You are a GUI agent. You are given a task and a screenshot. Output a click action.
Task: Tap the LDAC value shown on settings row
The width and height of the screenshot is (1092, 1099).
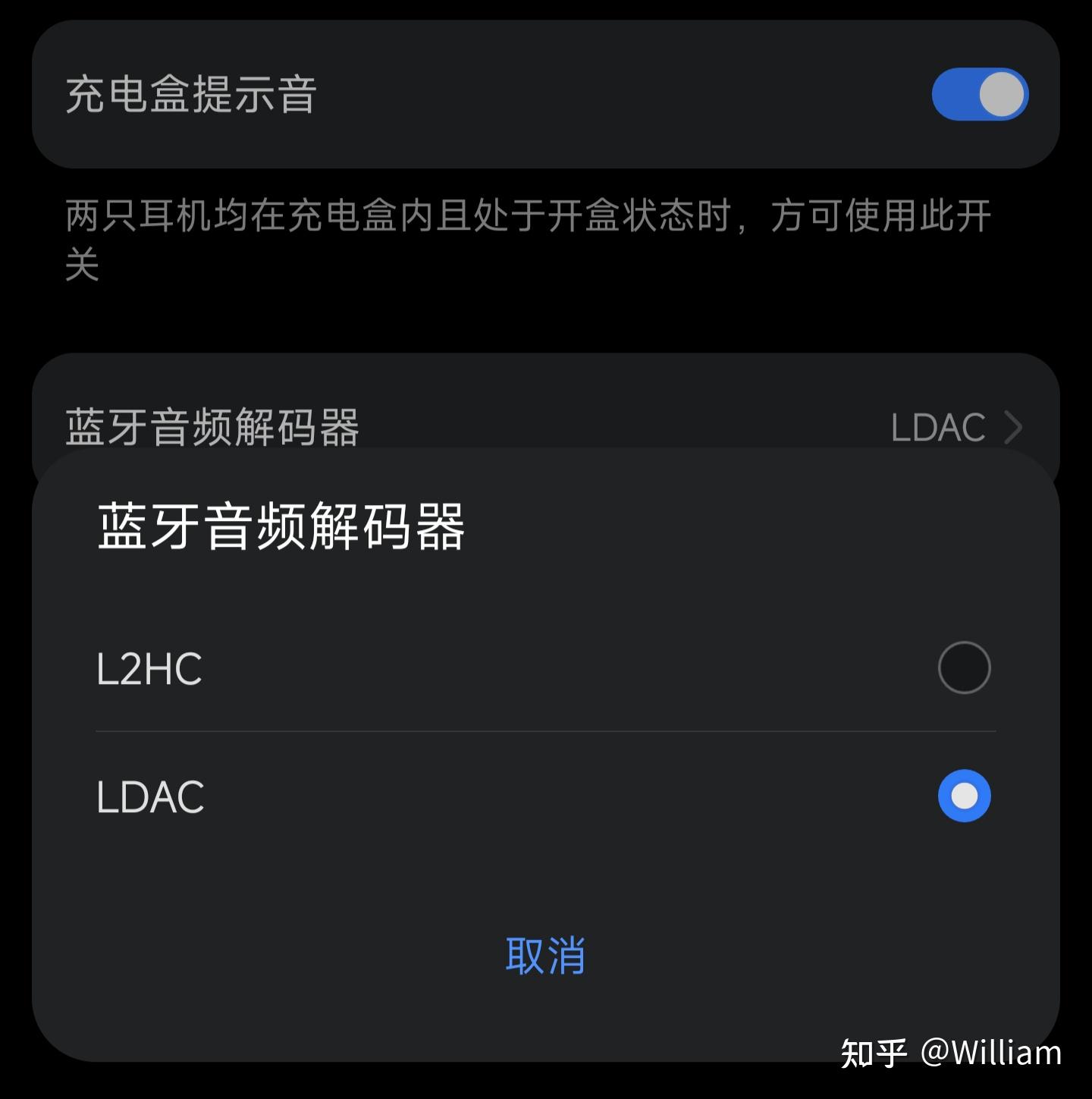click(940, 428)
